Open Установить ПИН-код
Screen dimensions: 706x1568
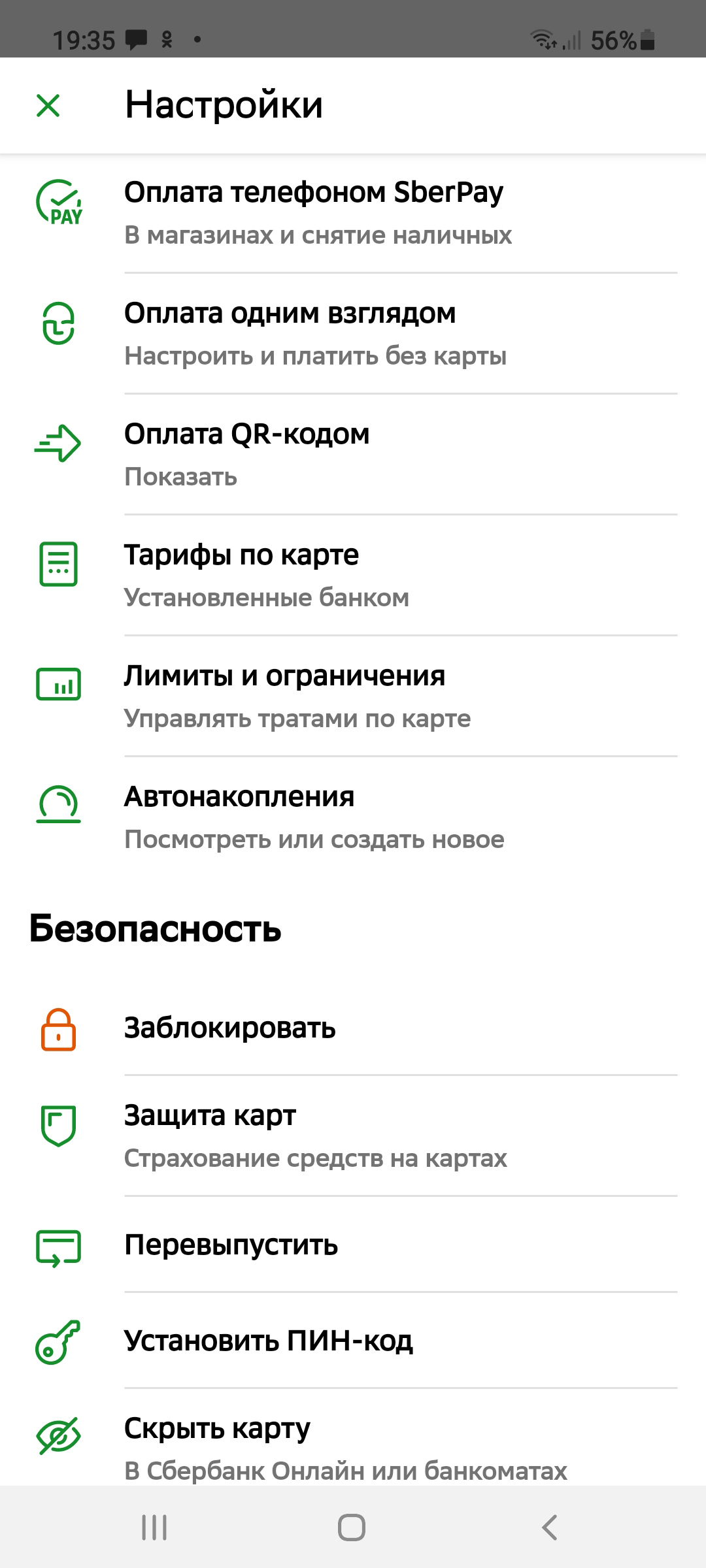tap(353, 1341)
